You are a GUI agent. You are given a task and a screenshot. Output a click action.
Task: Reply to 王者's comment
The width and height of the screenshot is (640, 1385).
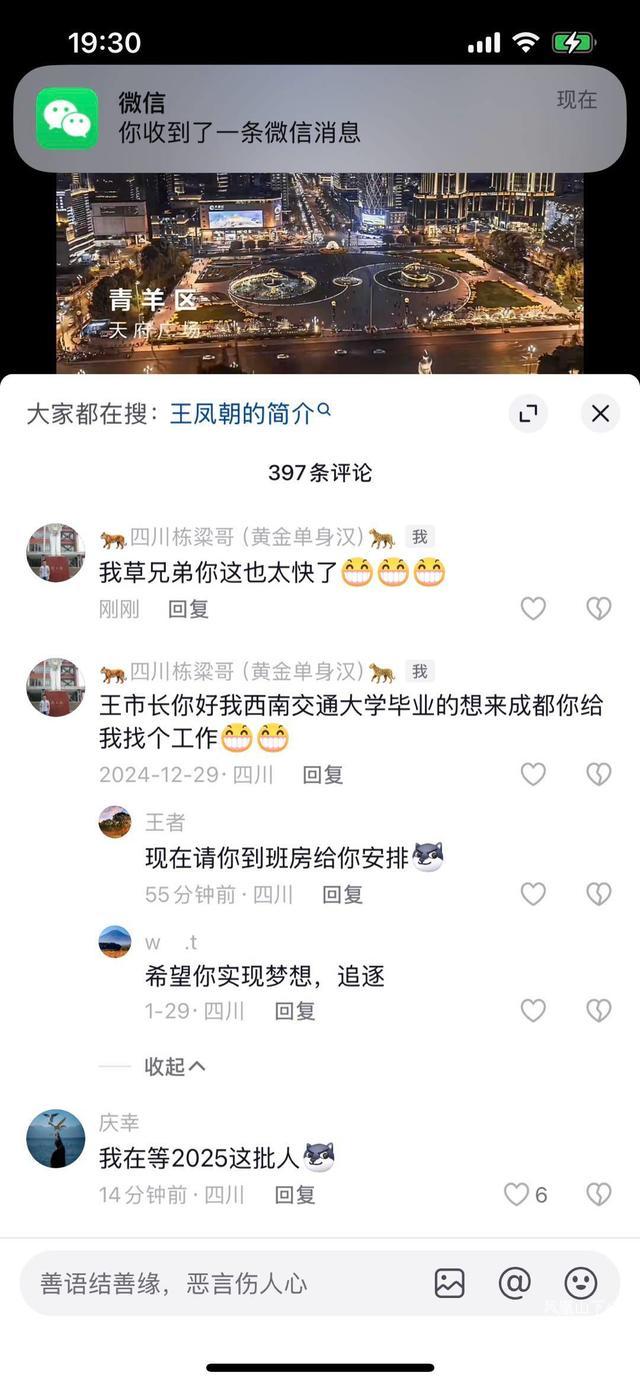(x=342, y=894)
